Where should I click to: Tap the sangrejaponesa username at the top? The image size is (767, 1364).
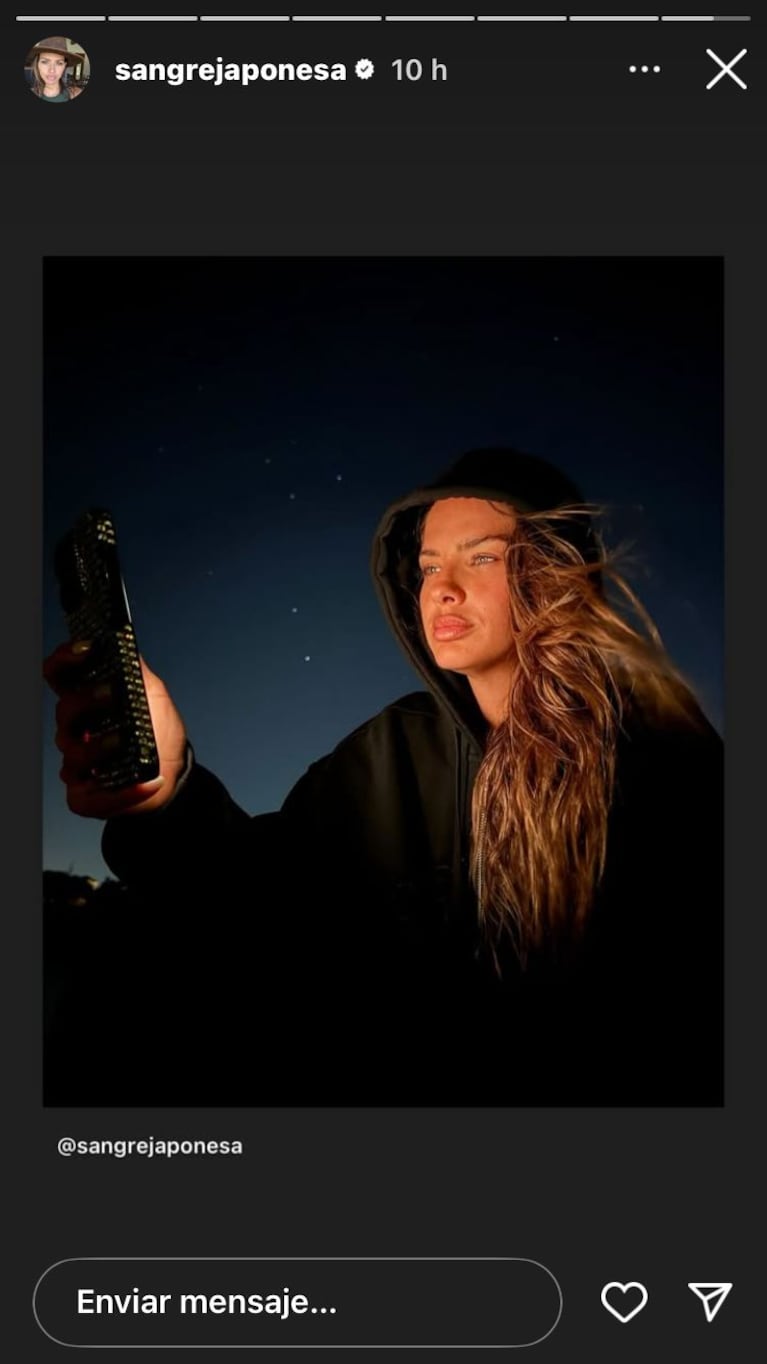[x=230, y=70]
